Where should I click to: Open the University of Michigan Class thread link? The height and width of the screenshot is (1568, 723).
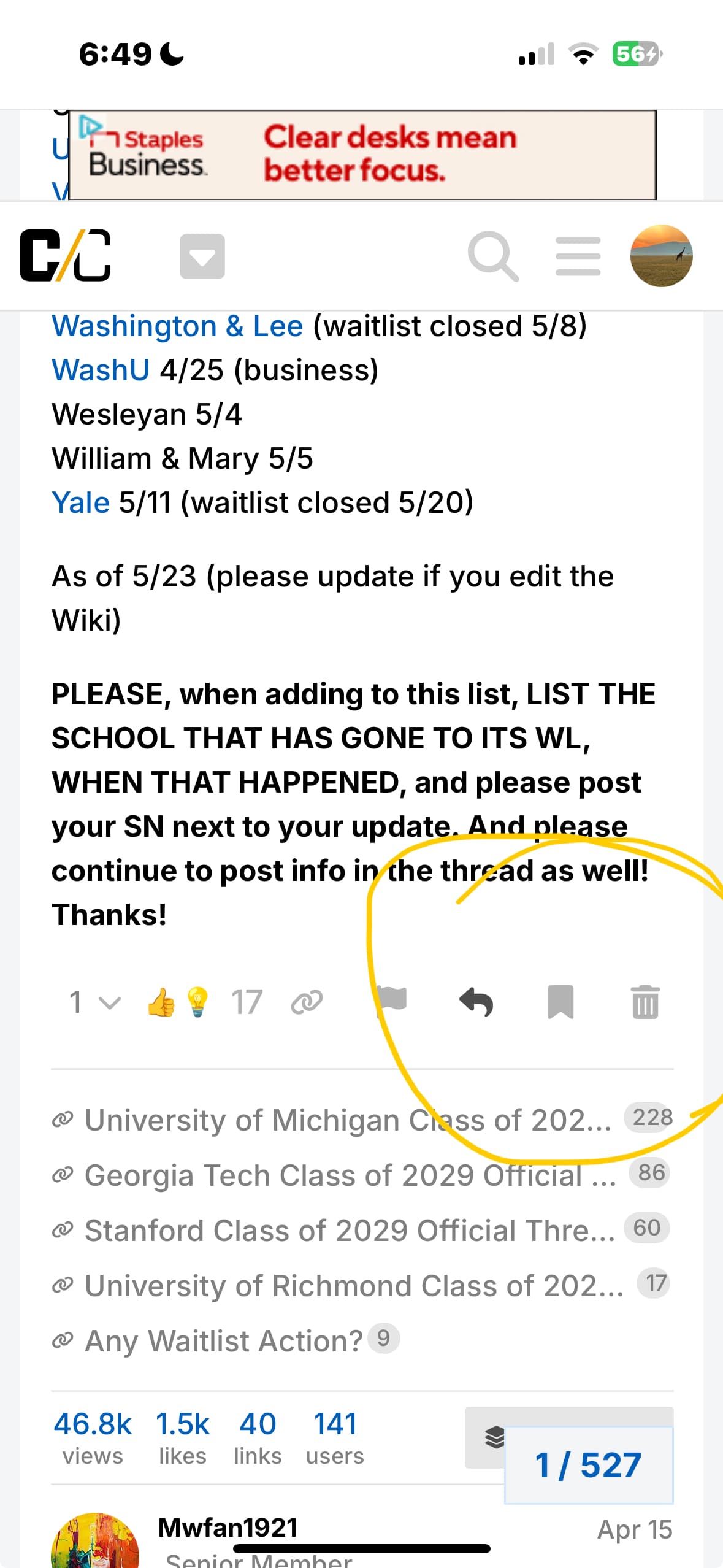(347, 1120)
